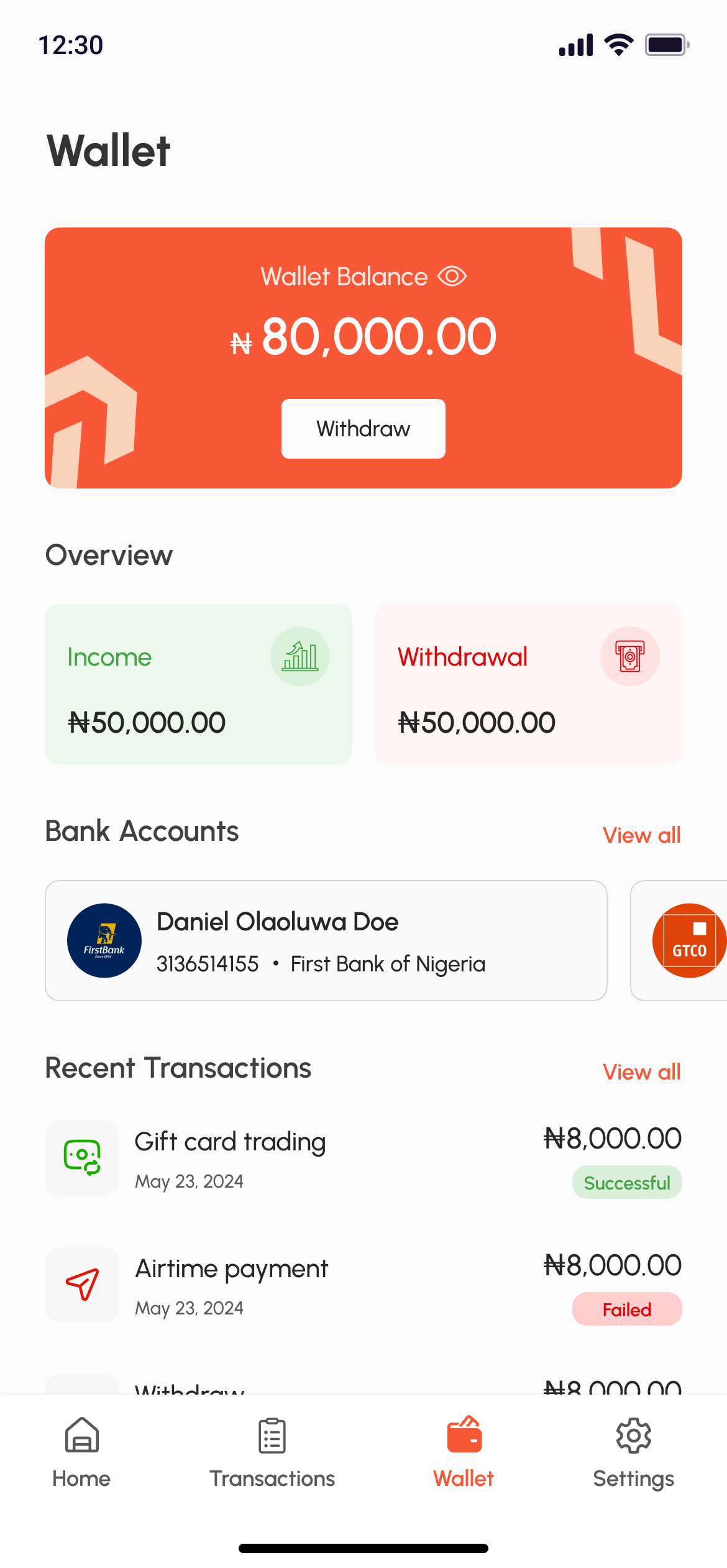Select the GTCO bank account card

pos(679,940)
